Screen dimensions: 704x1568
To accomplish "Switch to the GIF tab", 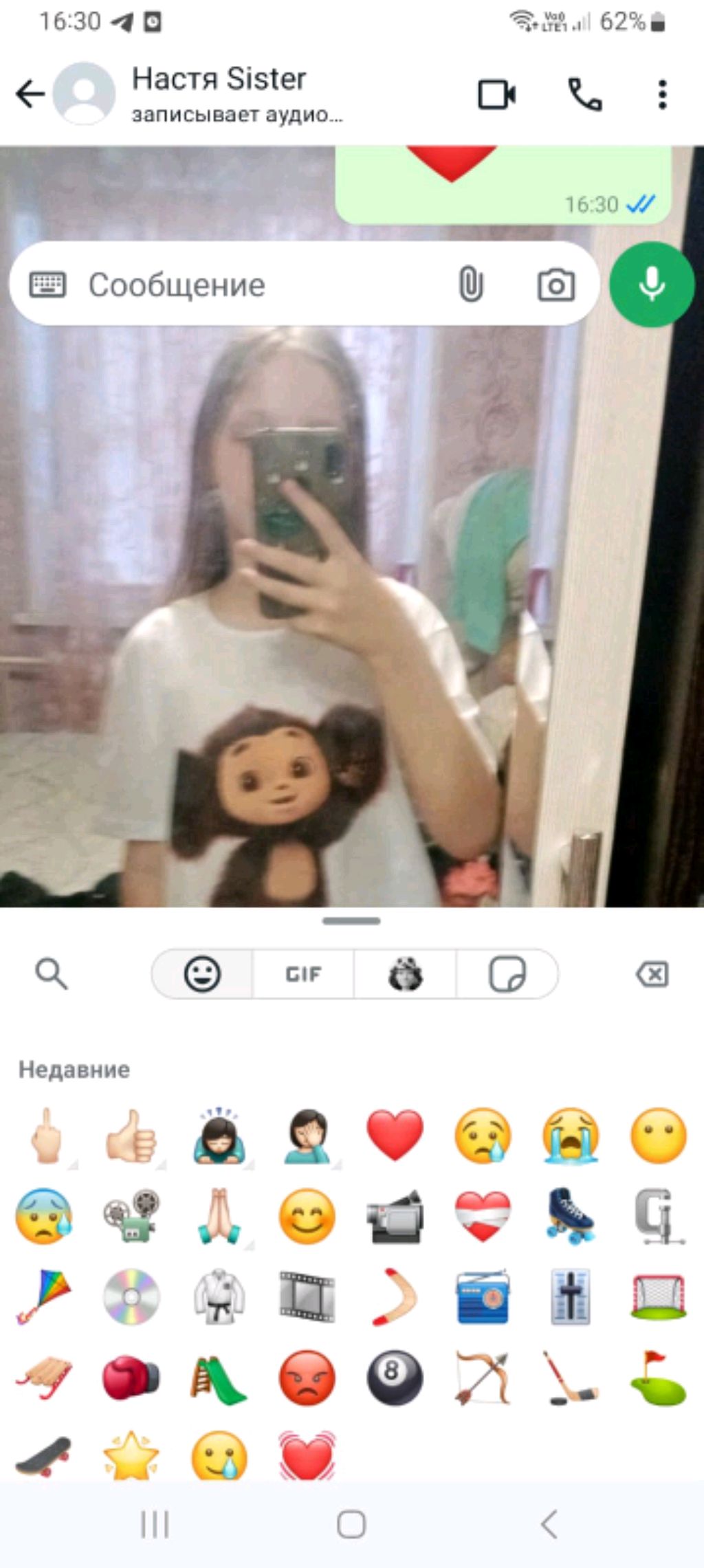I will pyautogui.click(x=303, y=974).
